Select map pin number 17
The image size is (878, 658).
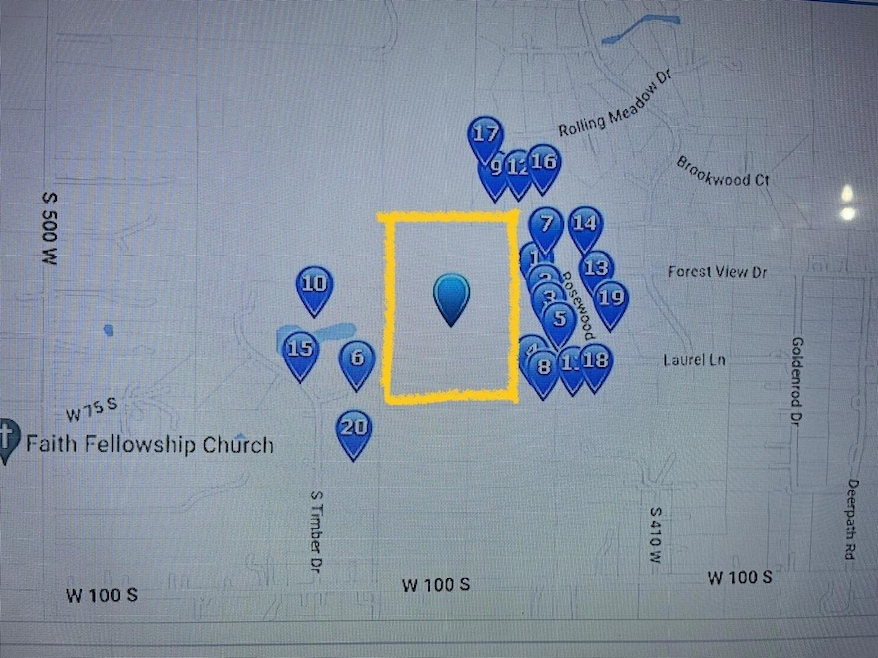(x=486, y=135)
